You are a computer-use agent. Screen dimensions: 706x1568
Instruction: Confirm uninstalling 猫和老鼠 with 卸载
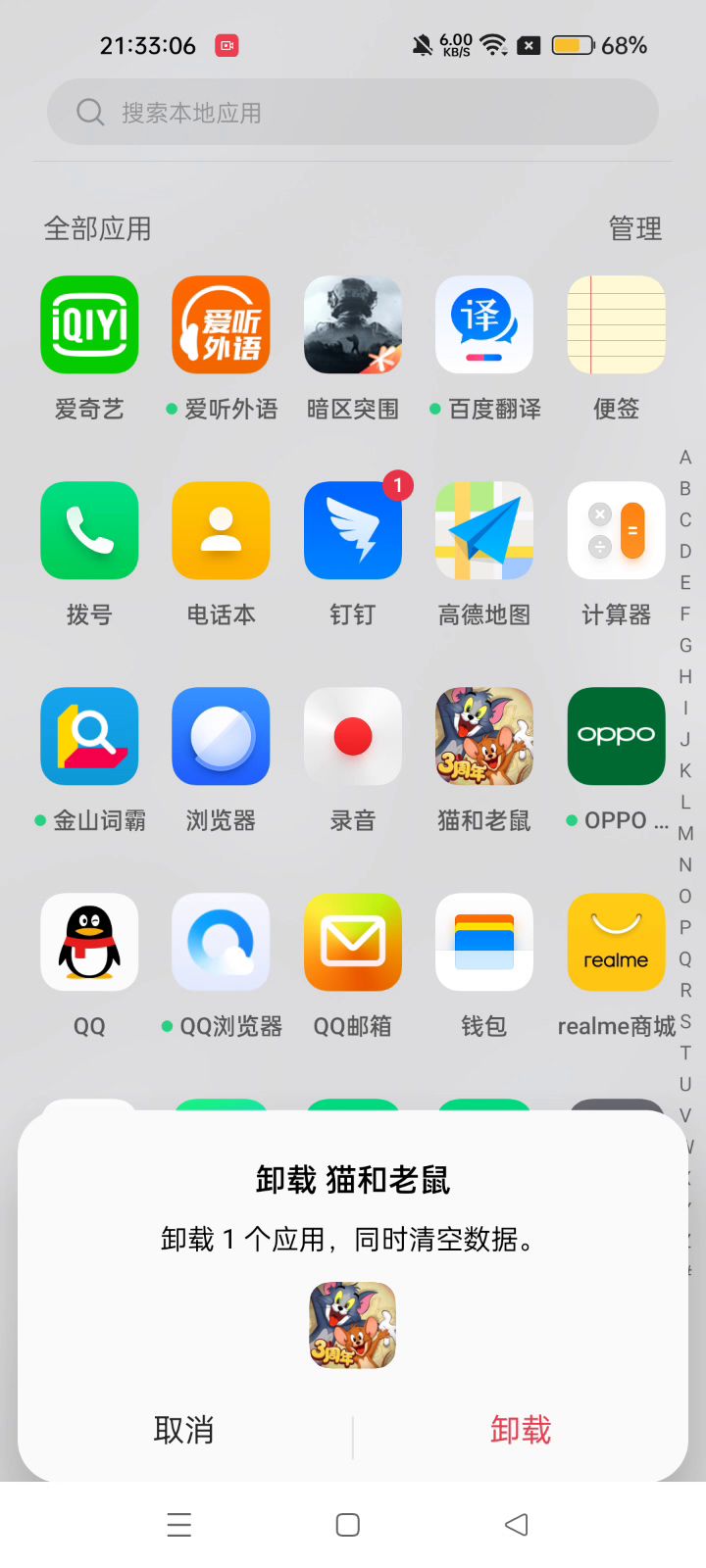(x=521, y=1430)
